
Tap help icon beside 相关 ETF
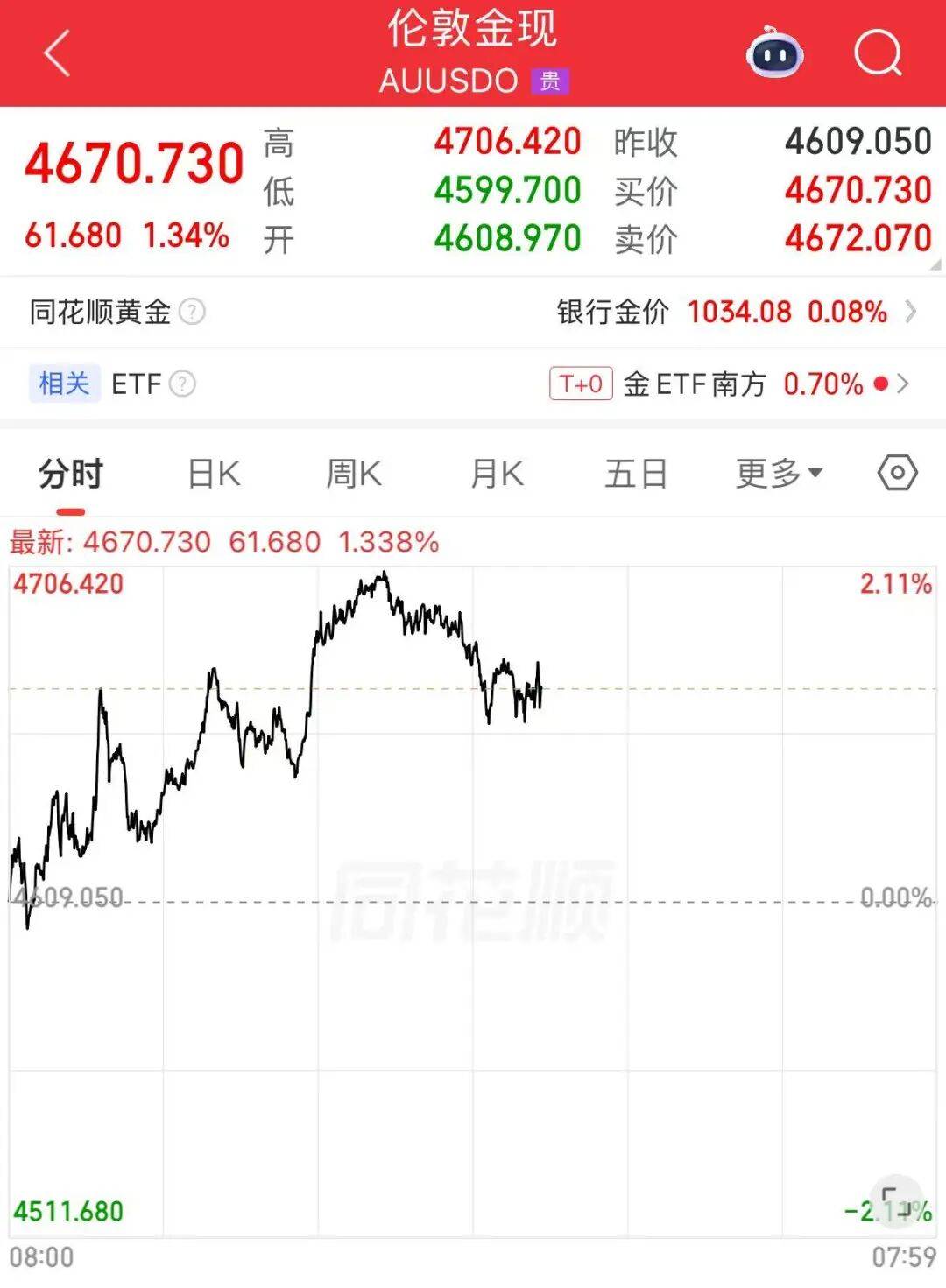pyautogui.click(x=182, y=384)
